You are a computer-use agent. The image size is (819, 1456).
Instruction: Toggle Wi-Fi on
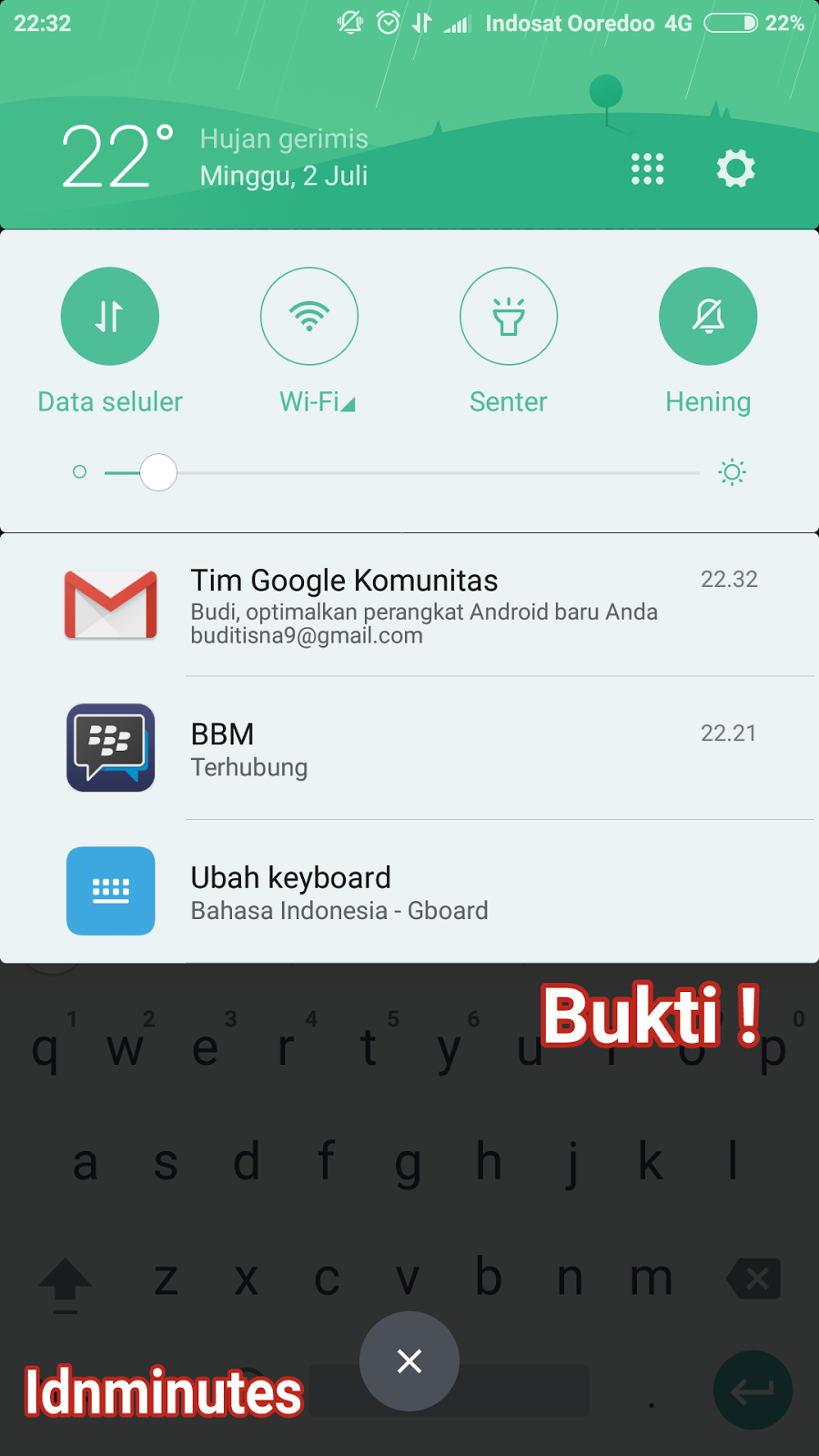pos(309,317)
